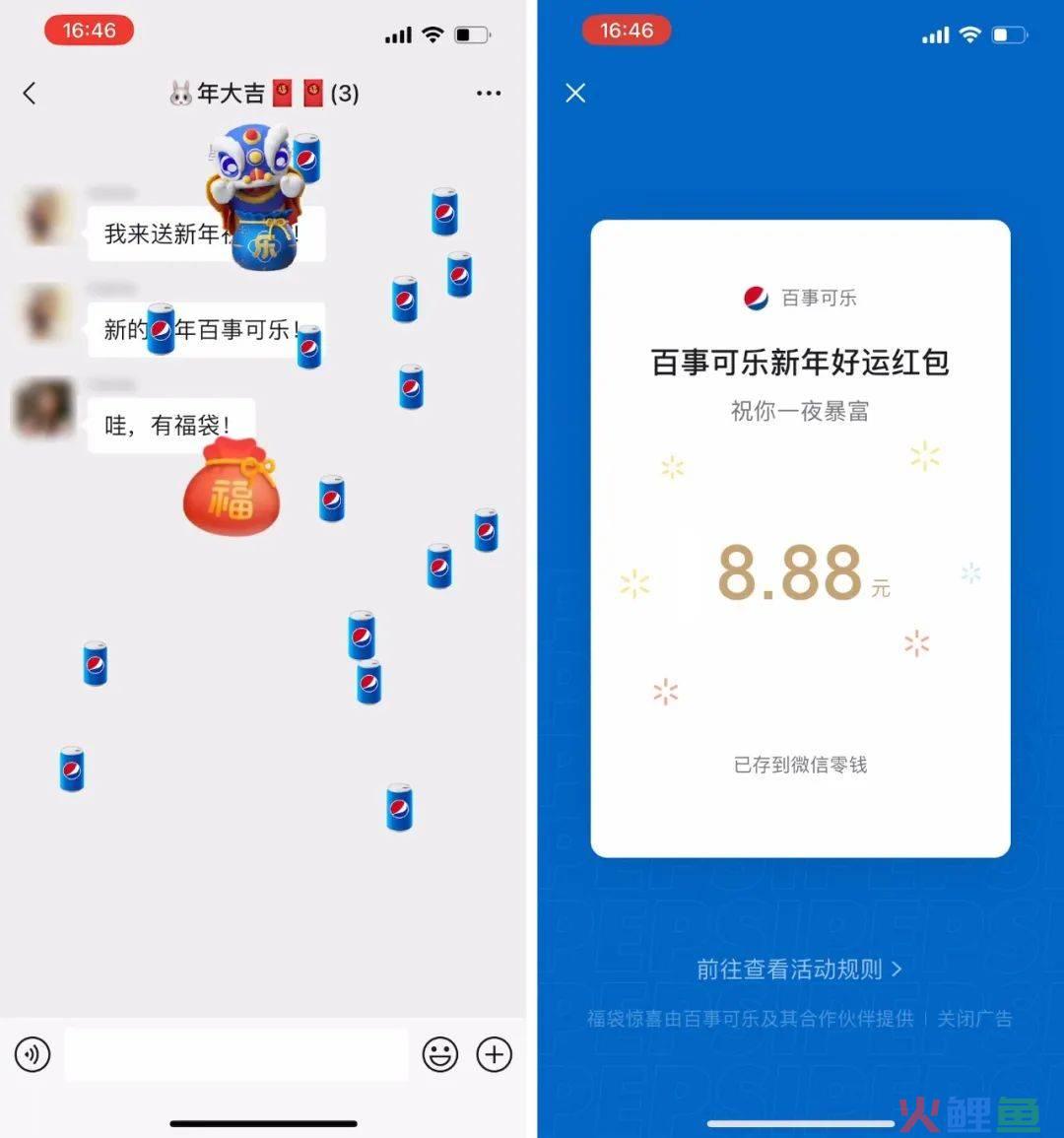Go back from the group chat
The width and height of the screenshot is (1064, 1138).
coord(30,94)
